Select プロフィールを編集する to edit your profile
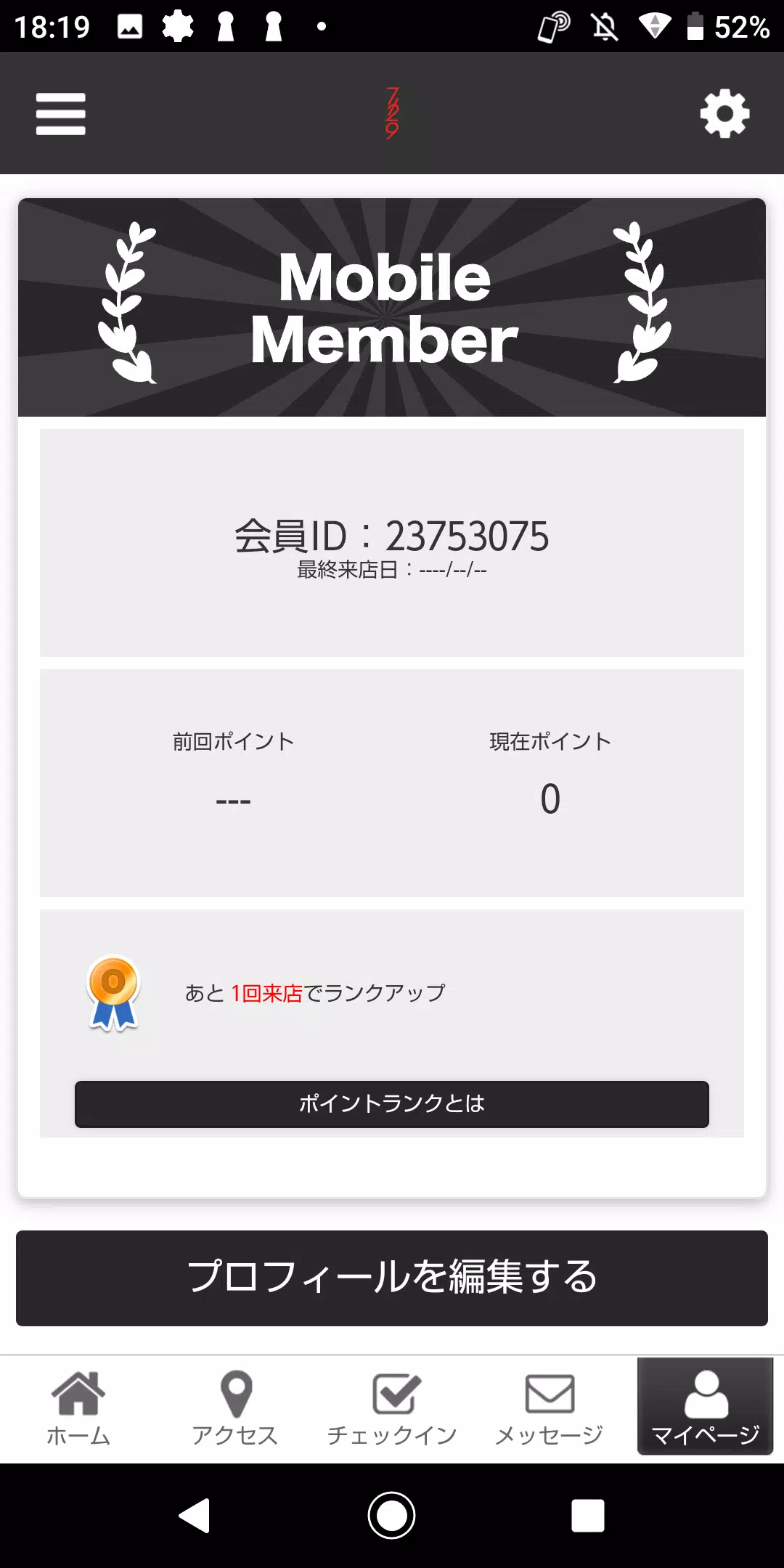The image size is (784, 1568). [x=392, y=1278]
